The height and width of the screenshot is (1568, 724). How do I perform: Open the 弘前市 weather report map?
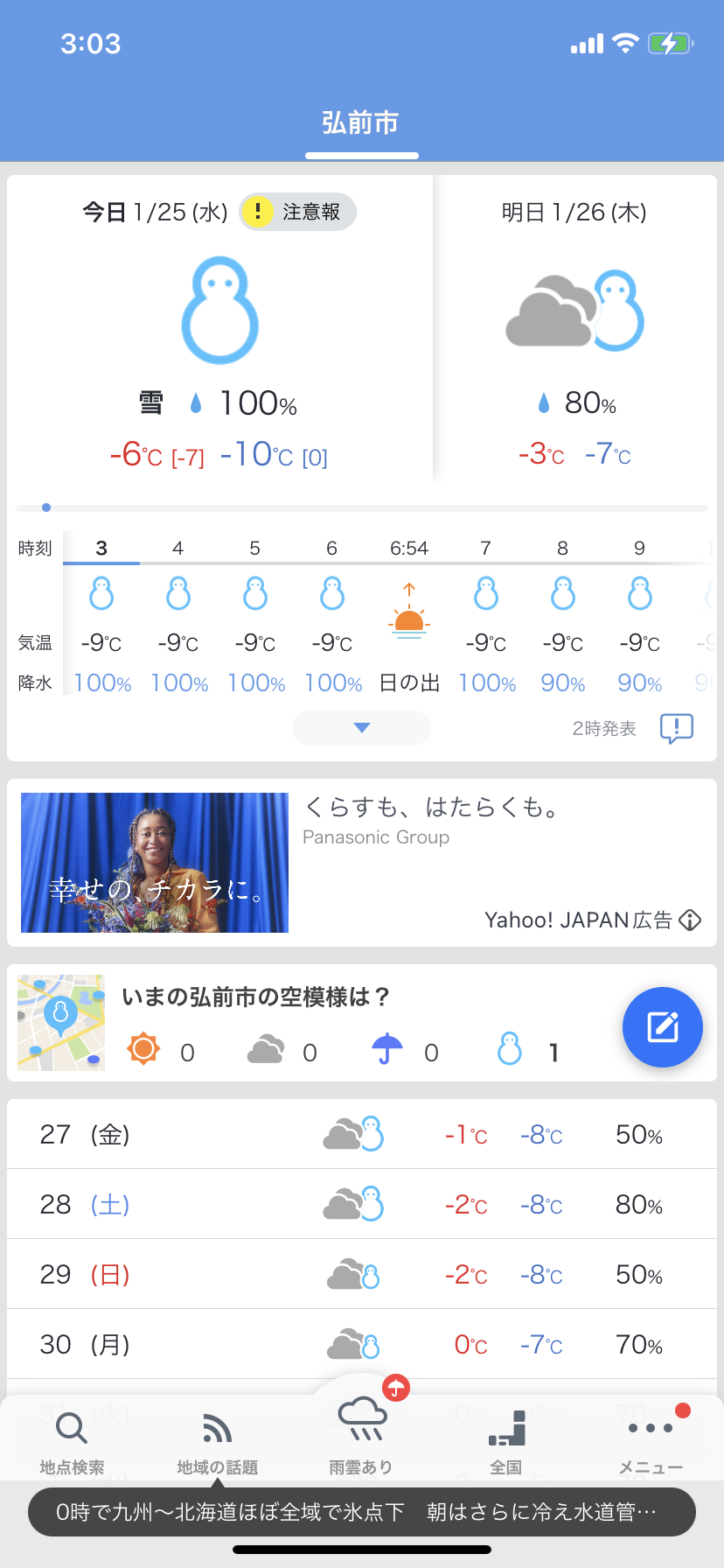pyautogui.click(x=61, y=1023)
